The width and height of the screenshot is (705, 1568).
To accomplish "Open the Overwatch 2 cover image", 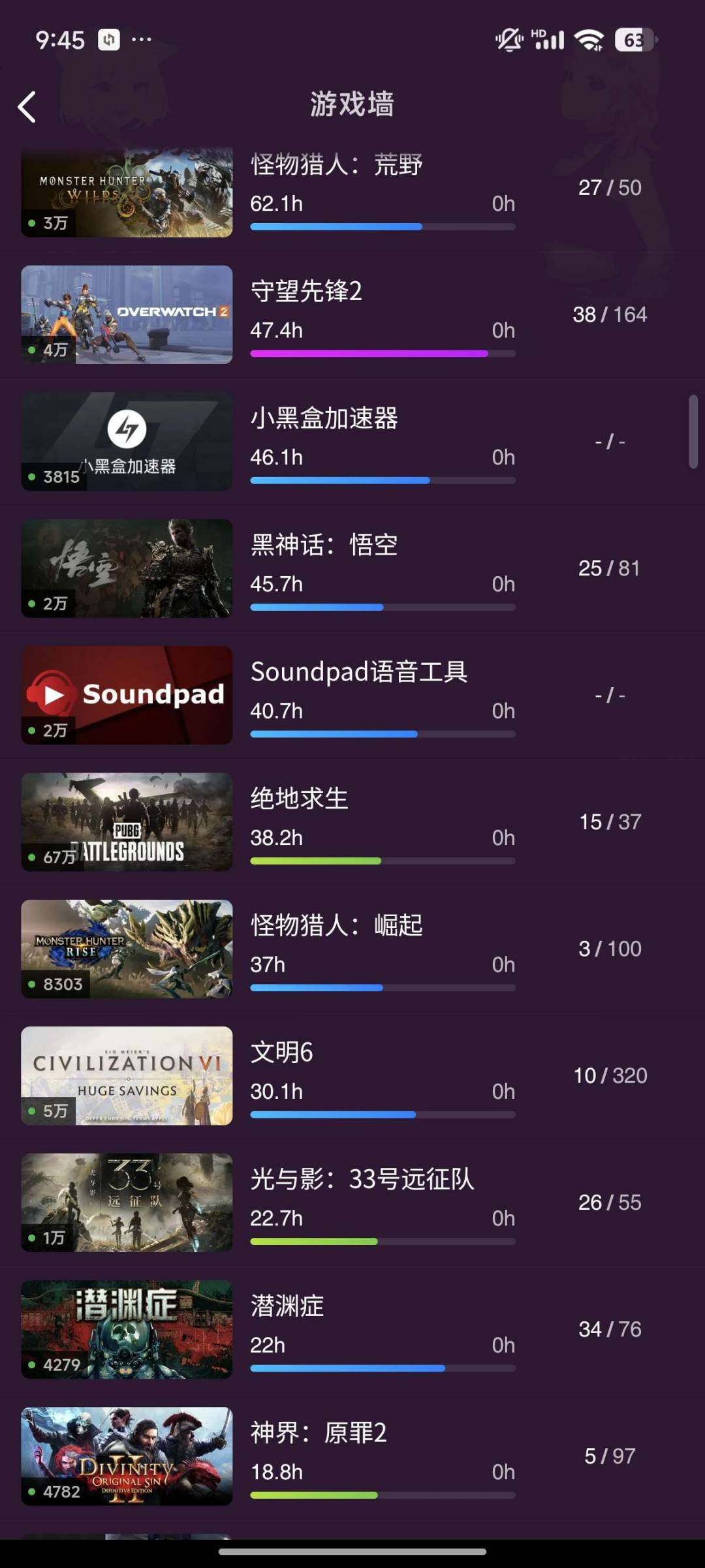I will [127, 315].
